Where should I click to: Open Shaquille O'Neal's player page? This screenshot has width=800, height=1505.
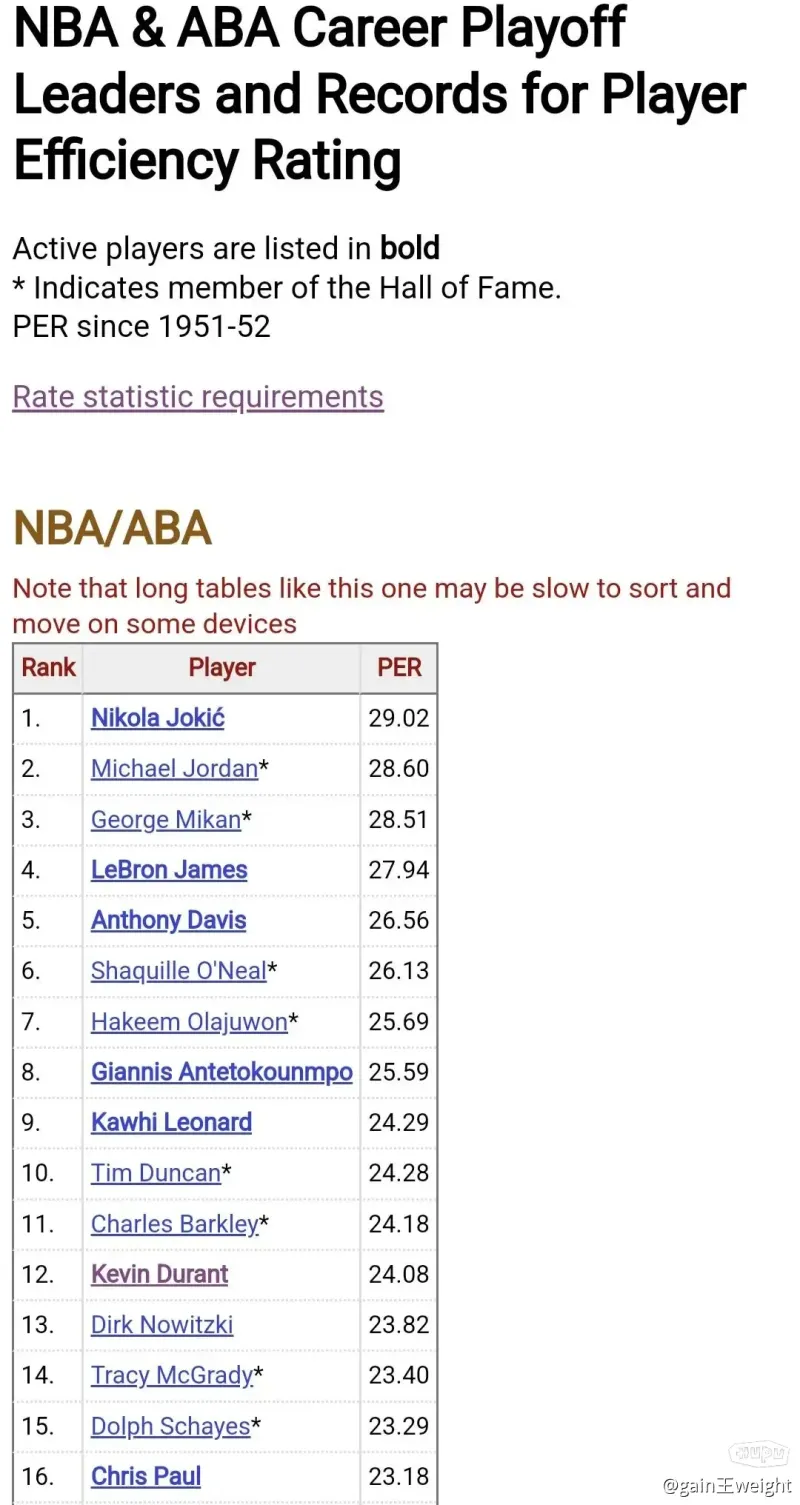click(179, 970)
